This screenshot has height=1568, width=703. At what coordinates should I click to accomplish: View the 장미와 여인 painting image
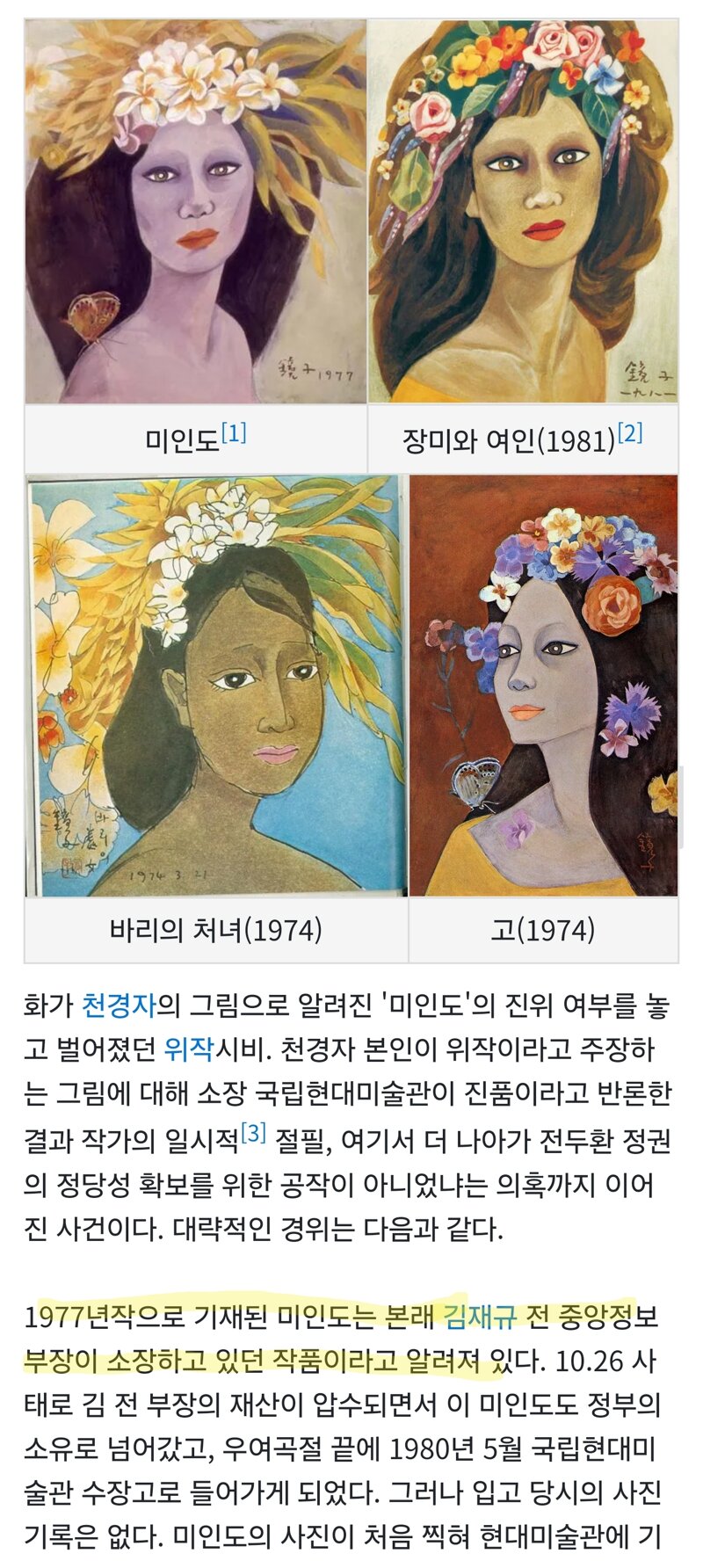[523, 211]
